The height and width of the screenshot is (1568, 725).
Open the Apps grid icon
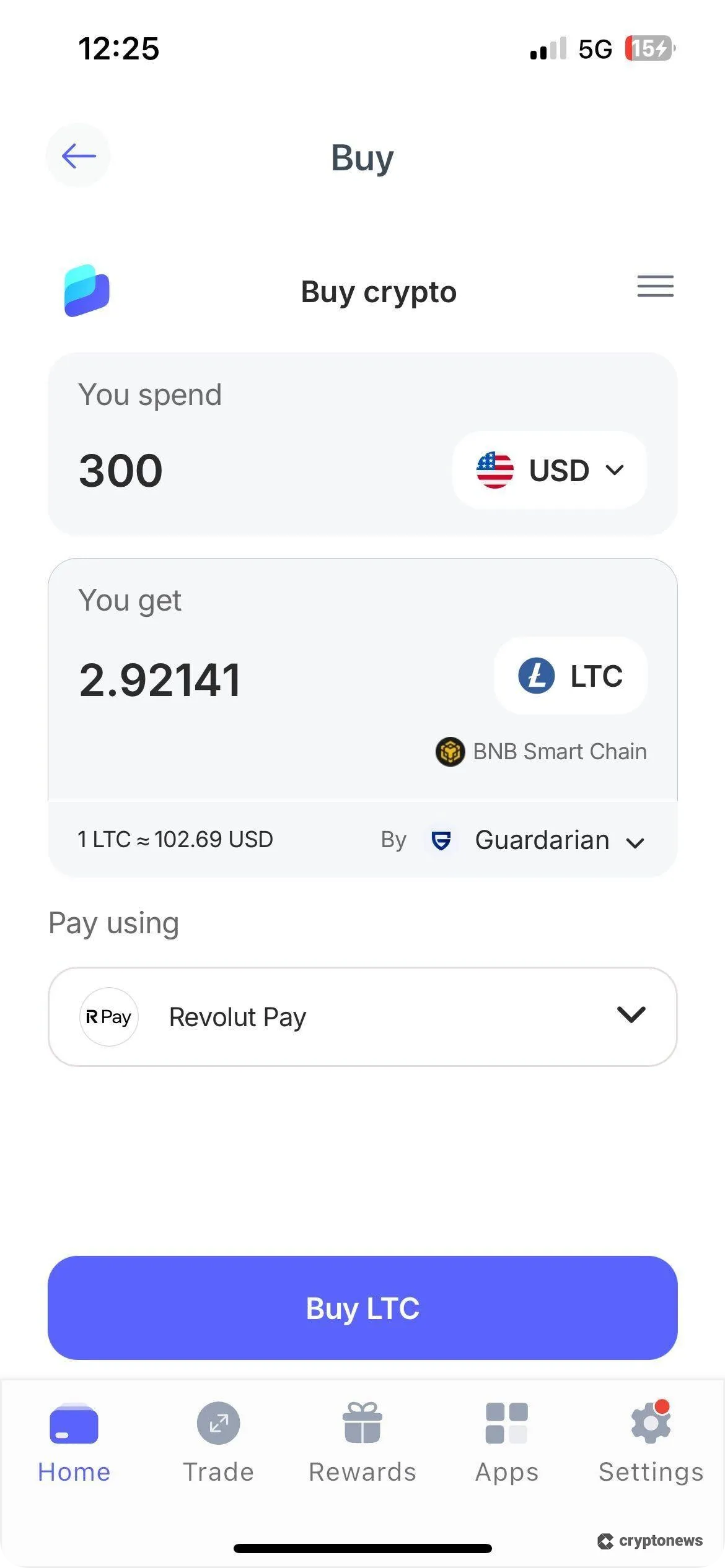506,1422
